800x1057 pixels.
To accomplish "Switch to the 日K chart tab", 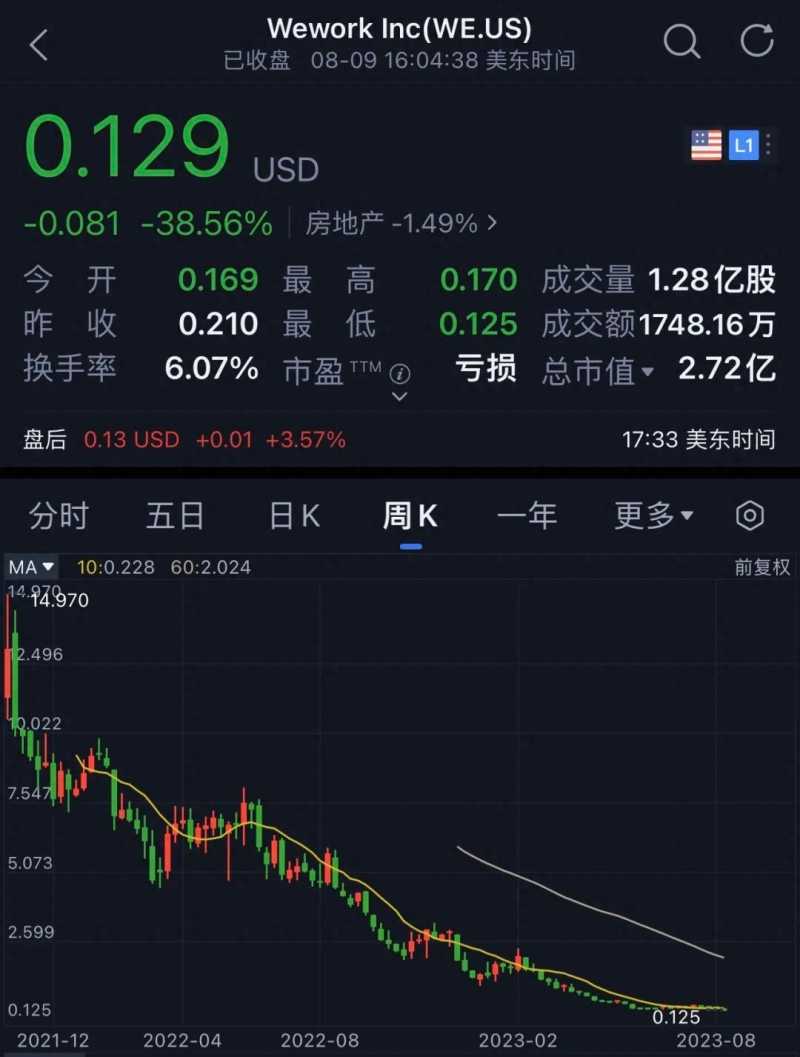I will tap(294, 516).
